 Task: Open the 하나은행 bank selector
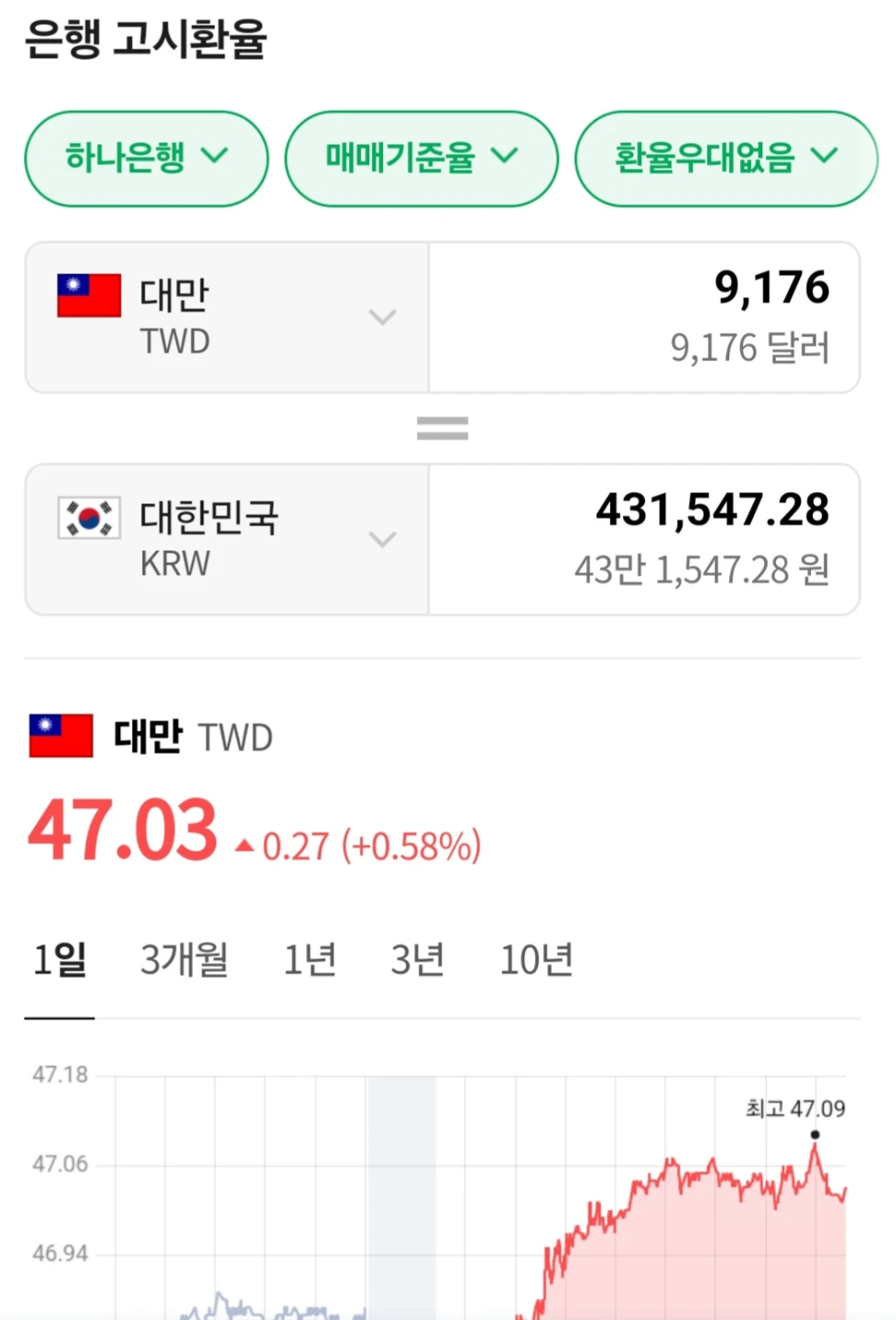[x=145, y=158]
